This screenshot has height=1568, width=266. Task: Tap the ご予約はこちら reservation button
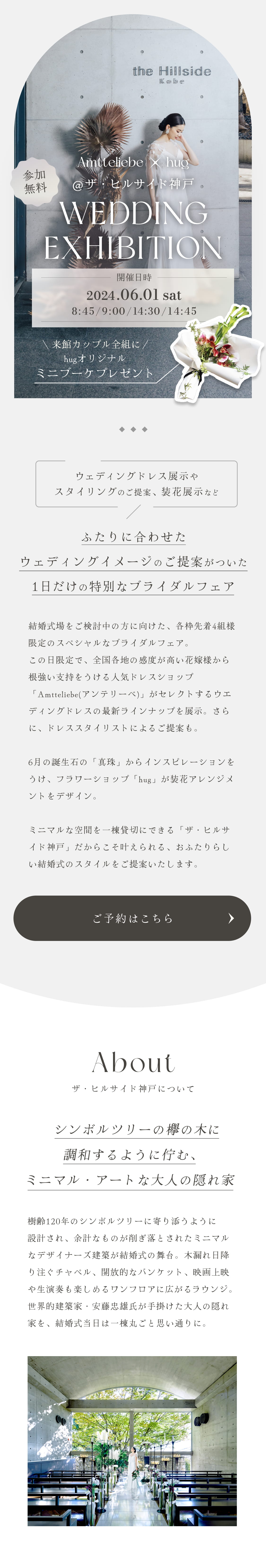[x=132, y=918]
